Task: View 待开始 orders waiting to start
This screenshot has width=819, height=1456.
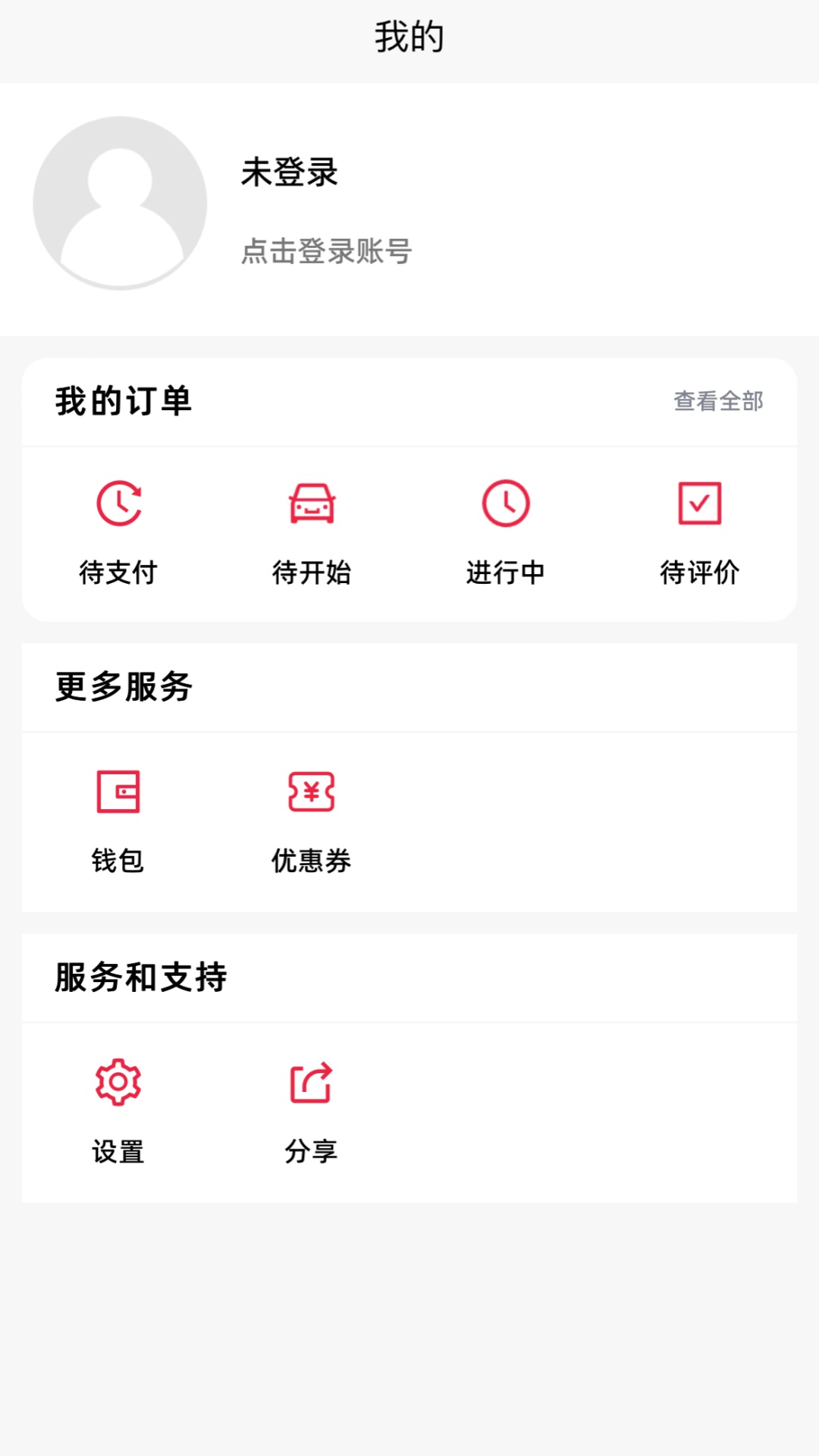Action: click(312, 532)
